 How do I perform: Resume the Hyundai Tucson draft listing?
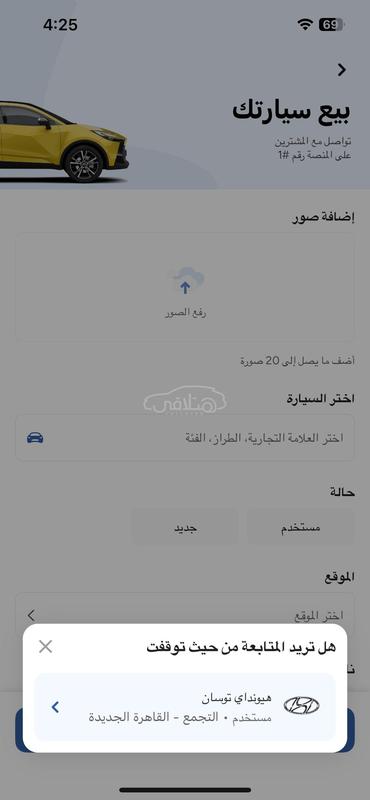[x=185, y=707]
